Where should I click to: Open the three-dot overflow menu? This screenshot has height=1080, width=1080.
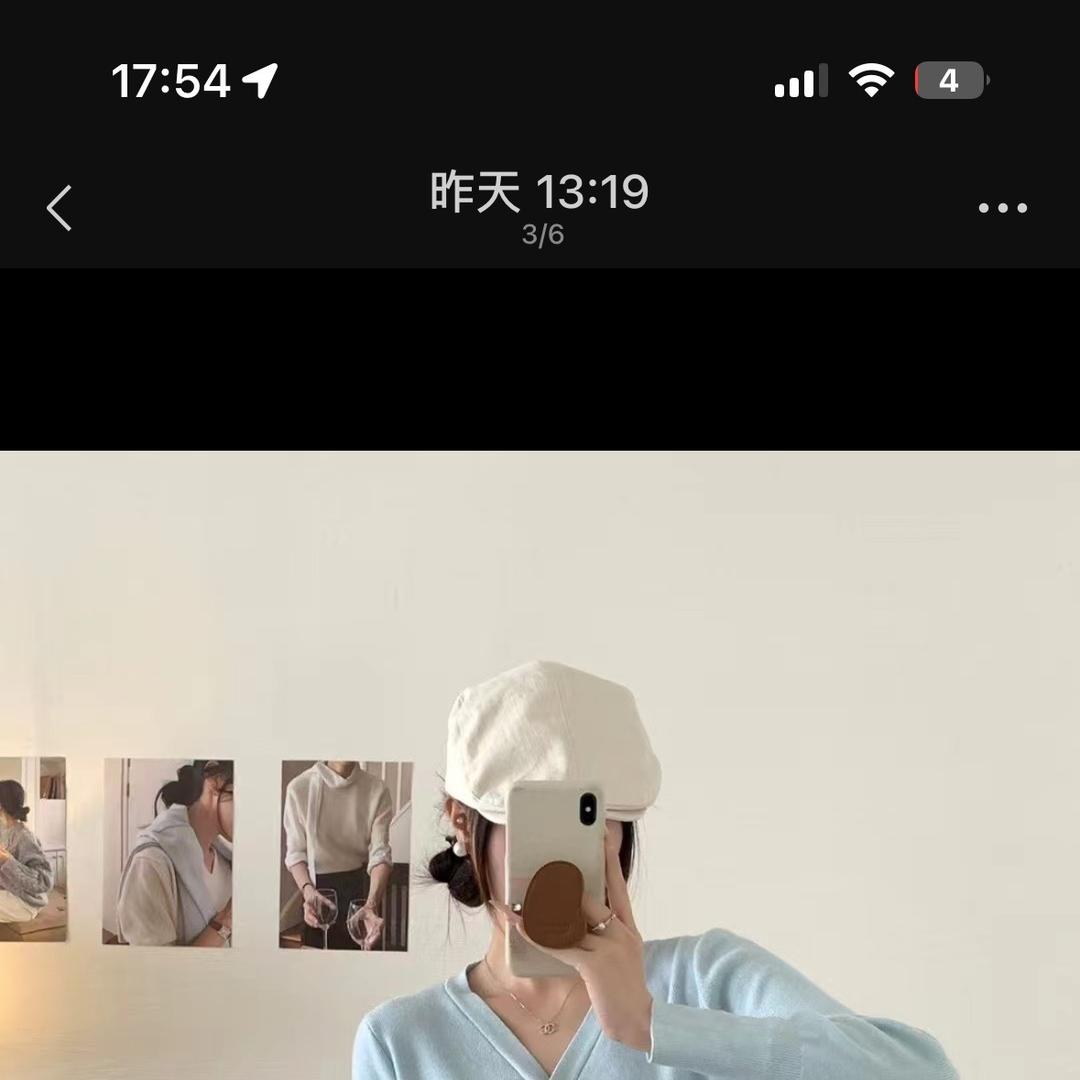[x=1002, y=208]
